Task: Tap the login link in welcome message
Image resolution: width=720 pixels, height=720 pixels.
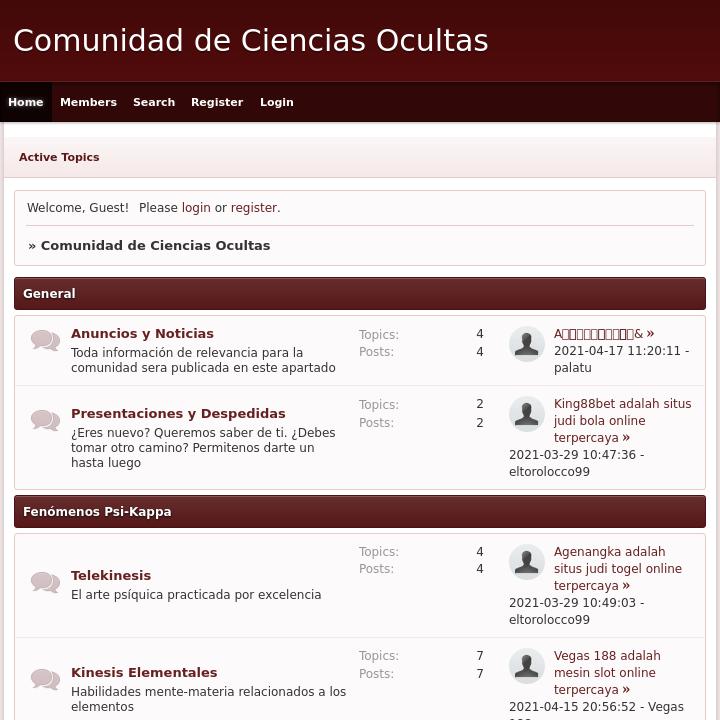Action: [196, 208]
